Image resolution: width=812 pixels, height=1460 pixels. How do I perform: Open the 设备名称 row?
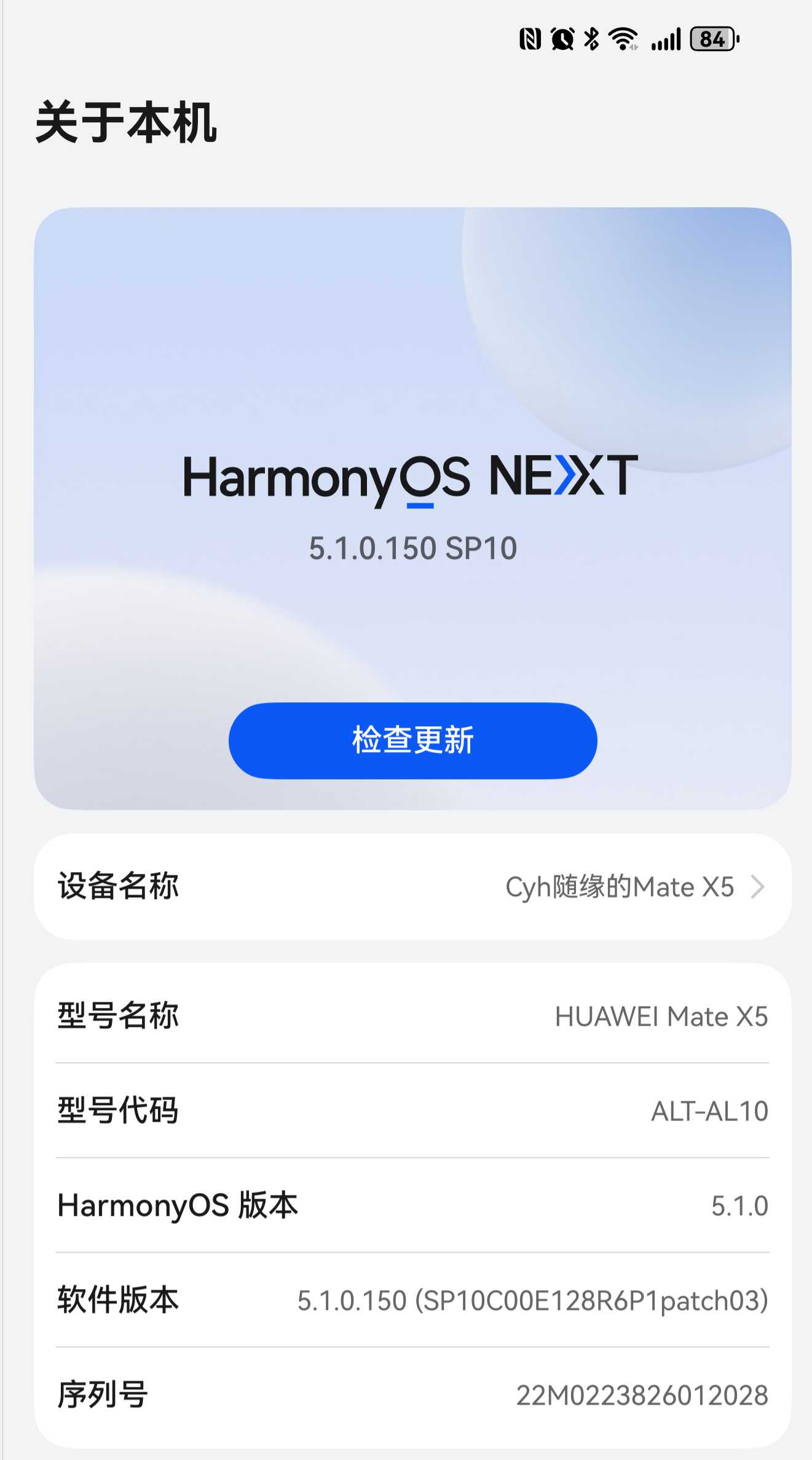point(412,886)
